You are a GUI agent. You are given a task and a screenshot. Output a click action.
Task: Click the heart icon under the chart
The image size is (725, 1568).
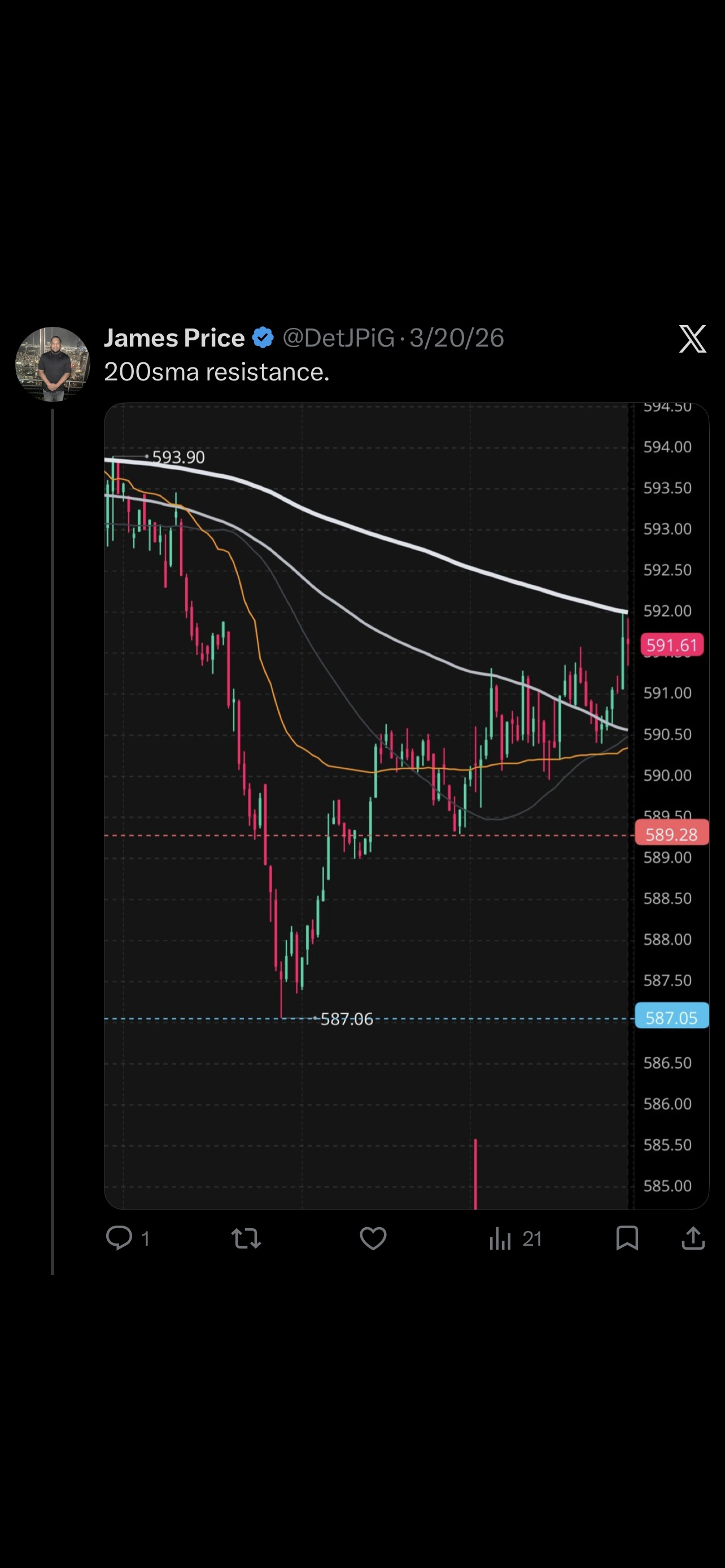coord(373,1237)
